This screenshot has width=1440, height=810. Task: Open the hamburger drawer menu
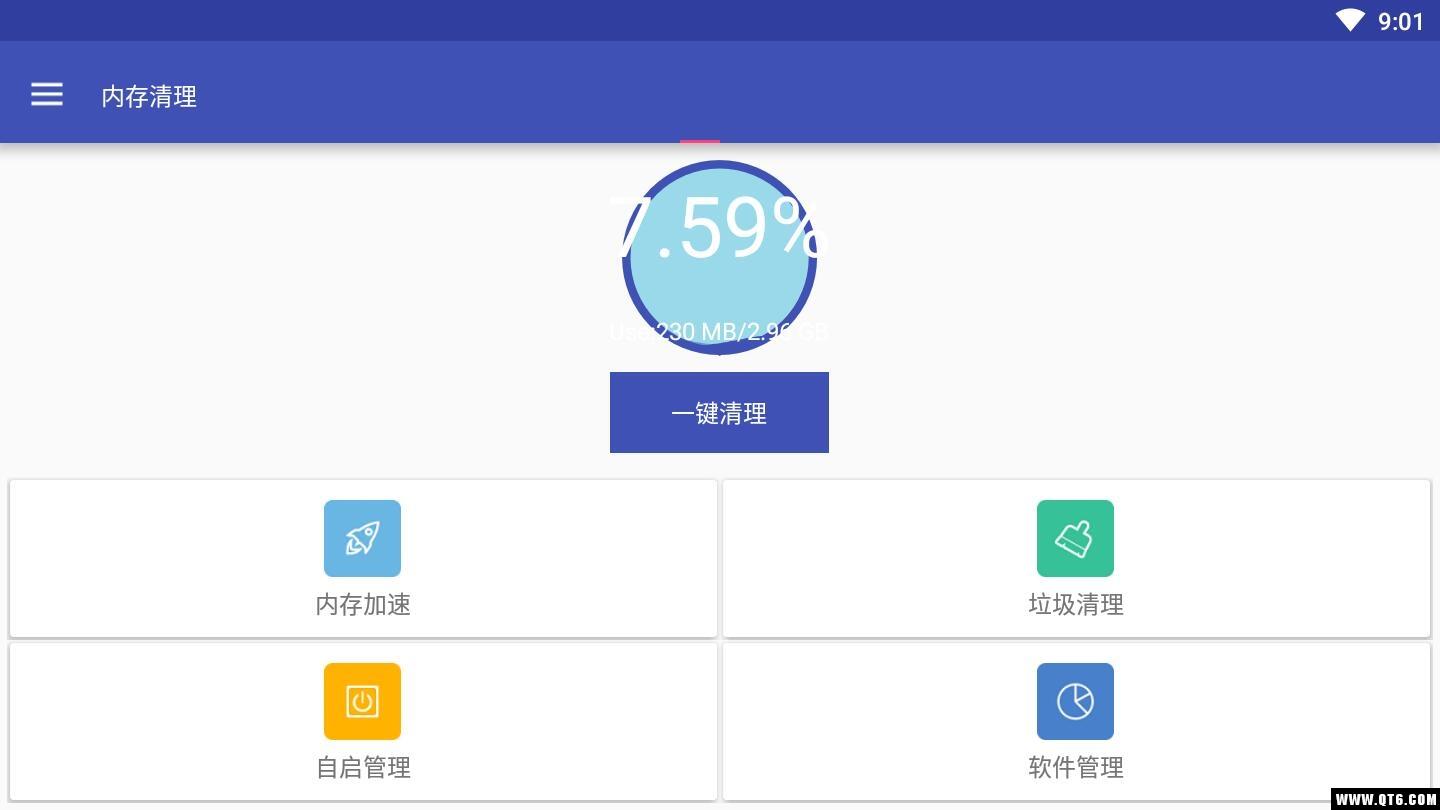point(47,95)
